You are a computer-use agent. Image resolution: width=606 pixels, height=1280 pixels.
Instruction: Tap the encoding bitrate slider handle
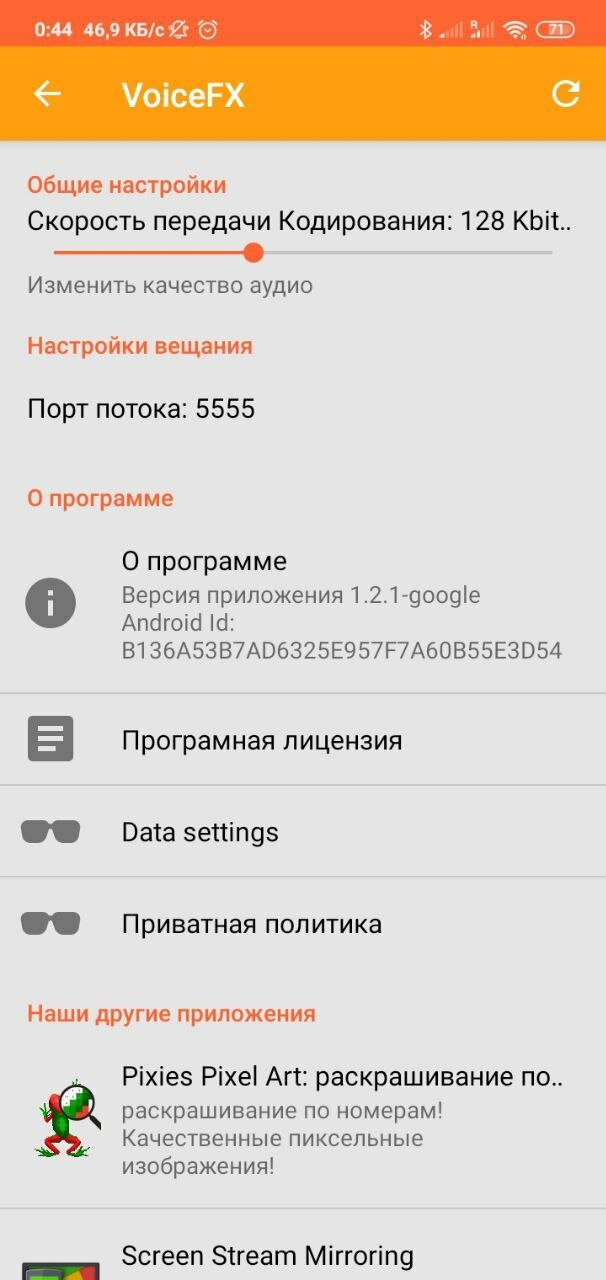click(254, 252)
